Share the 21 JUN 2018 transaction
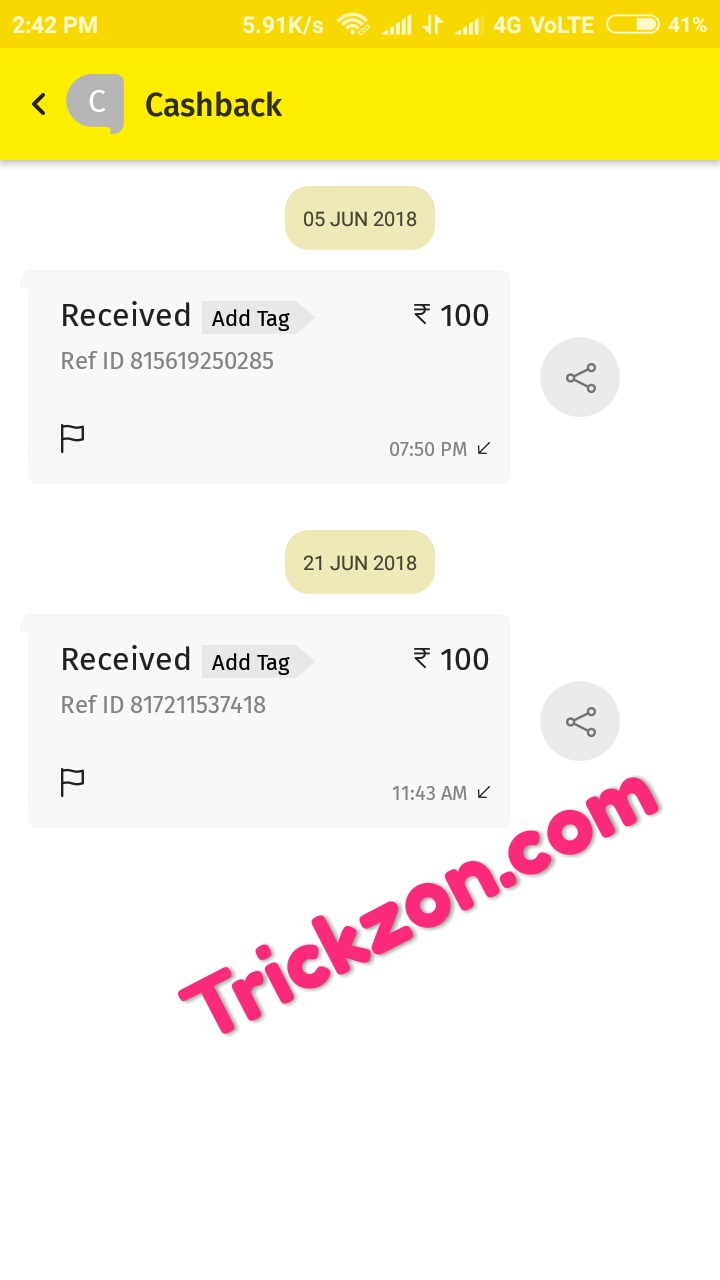The width and height of the screenshot is (720, 1280). pyautogui.click(x=580, y=721)
